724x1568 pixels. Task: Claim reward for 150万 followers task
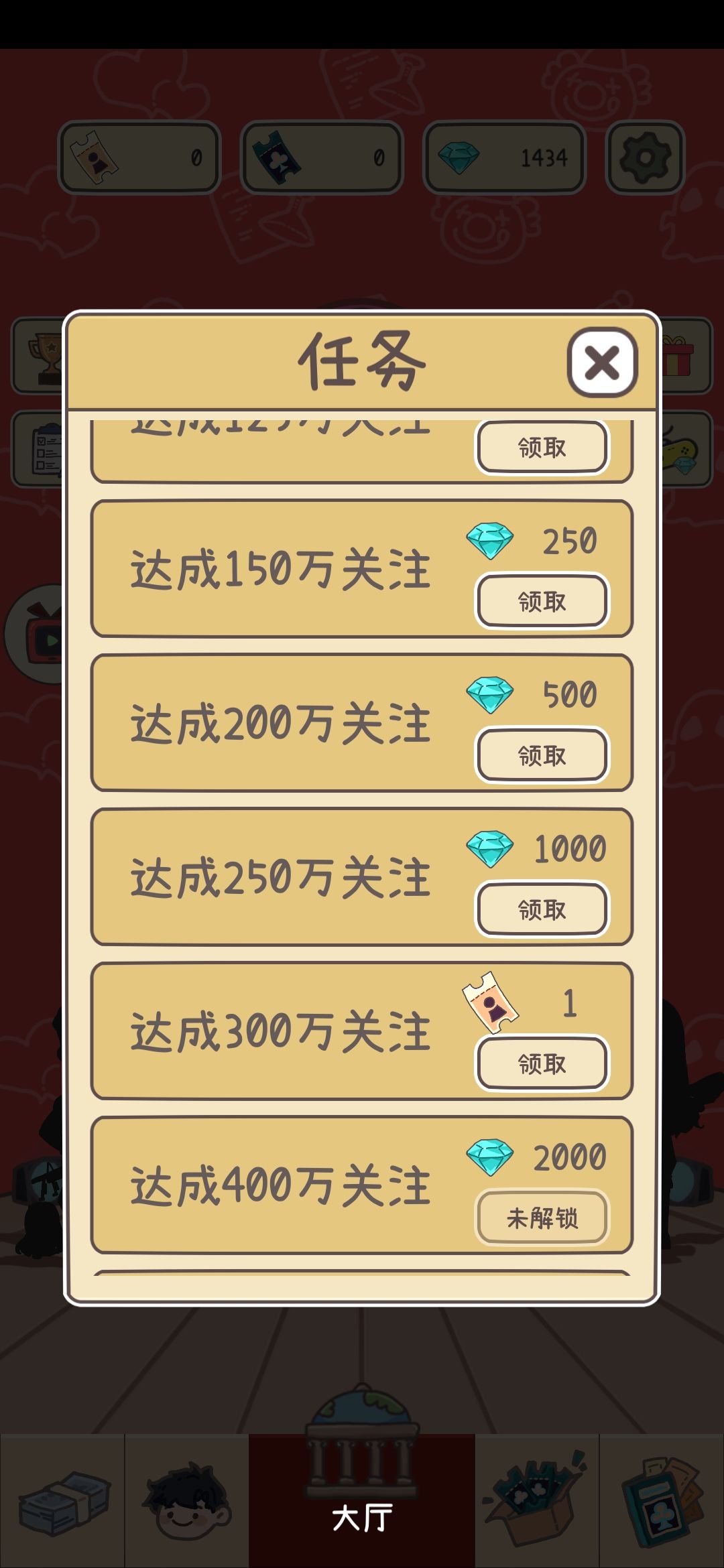542,601
